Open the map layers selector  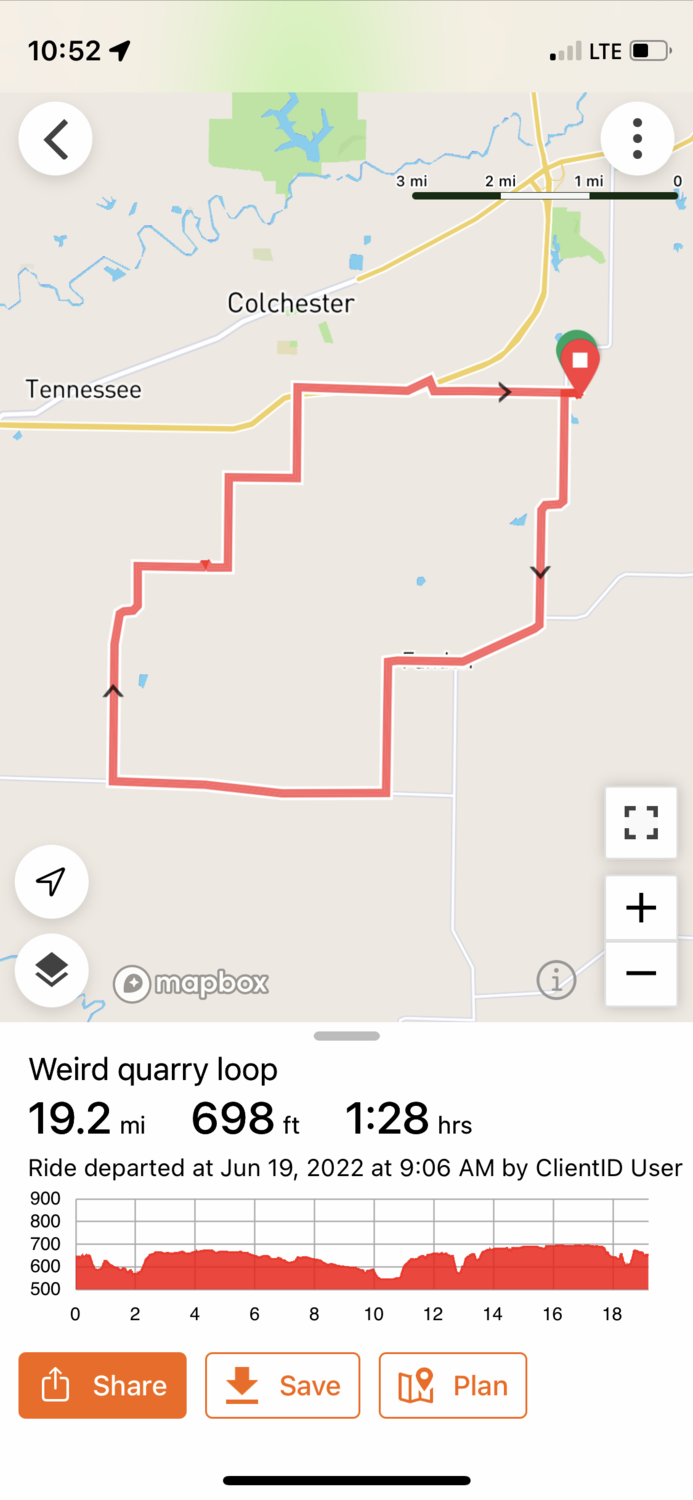[x=51, y=969]
